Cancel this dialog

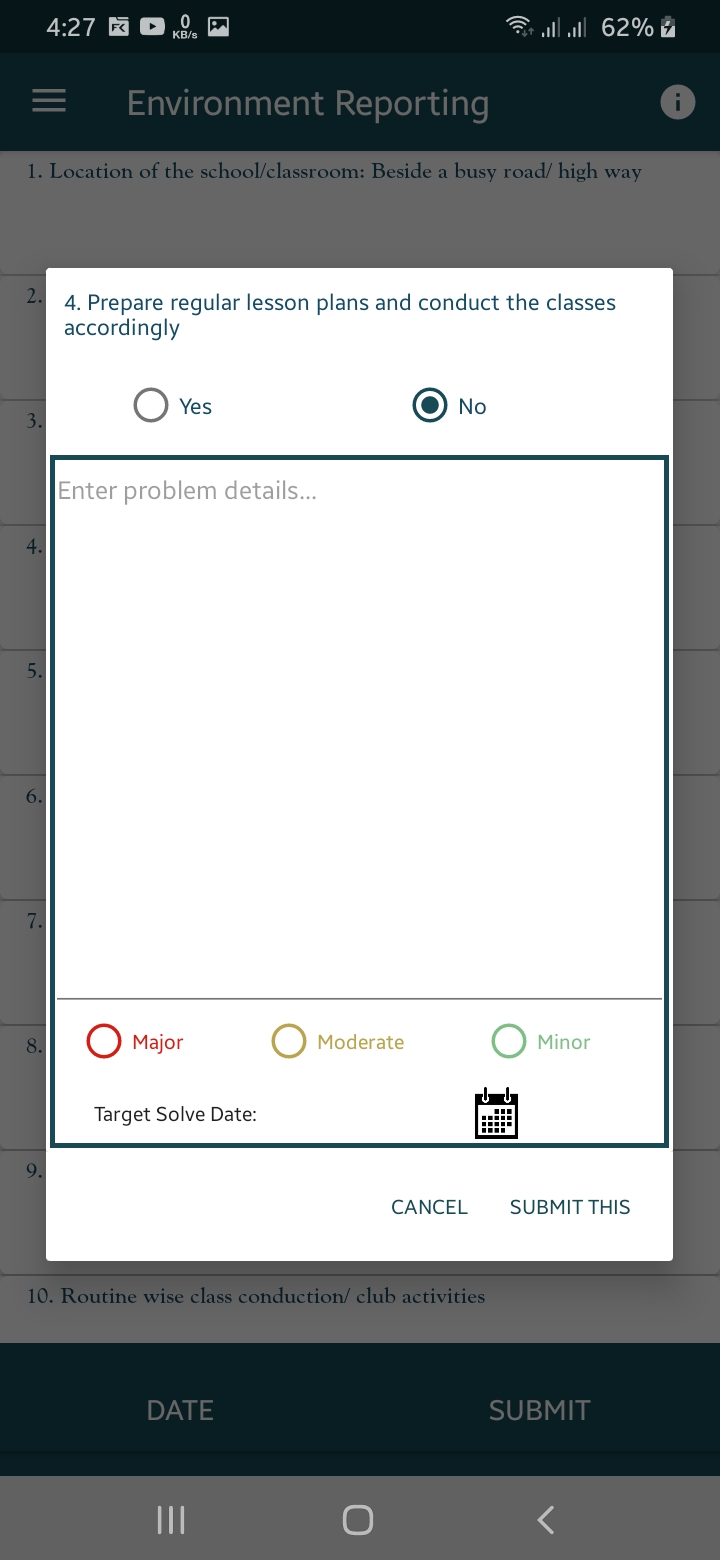click(429, 1207)
